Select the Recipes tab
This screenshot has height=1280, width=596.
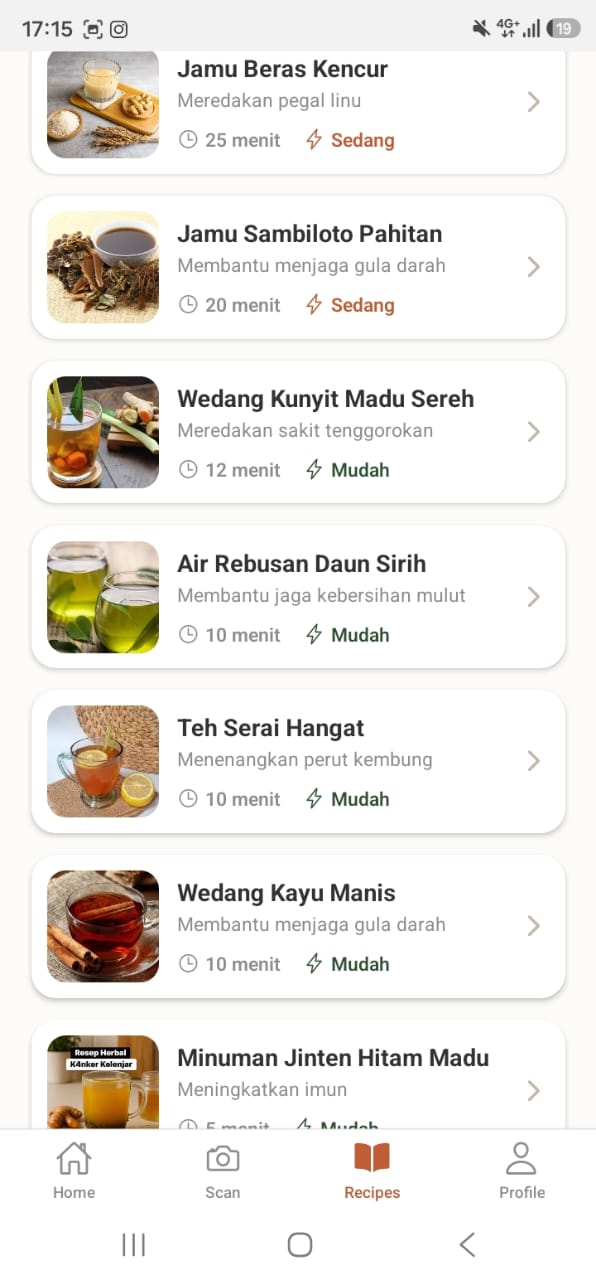coord(372,1171)
